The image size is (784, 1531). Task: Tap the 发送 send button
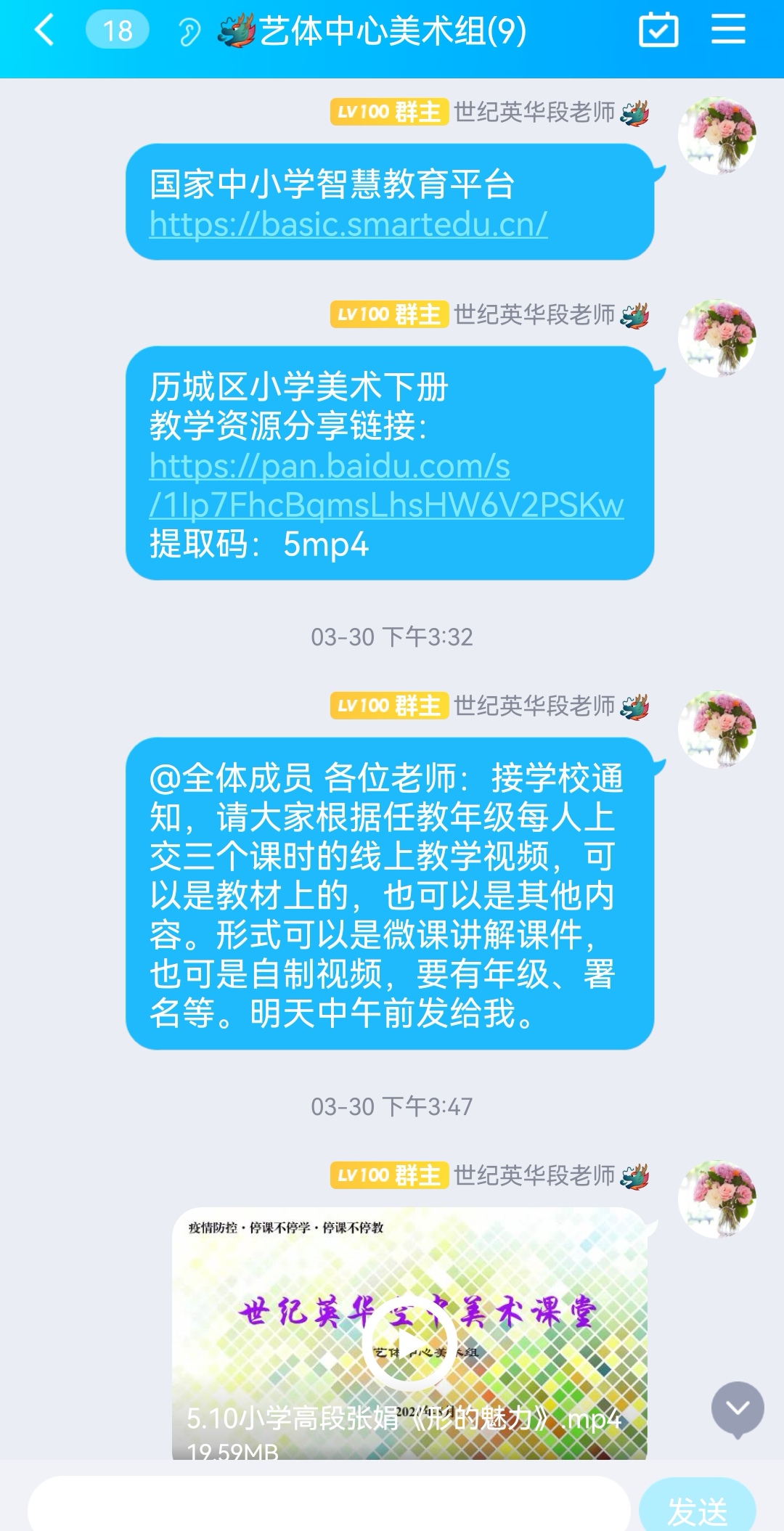(x=697, y=1508)
